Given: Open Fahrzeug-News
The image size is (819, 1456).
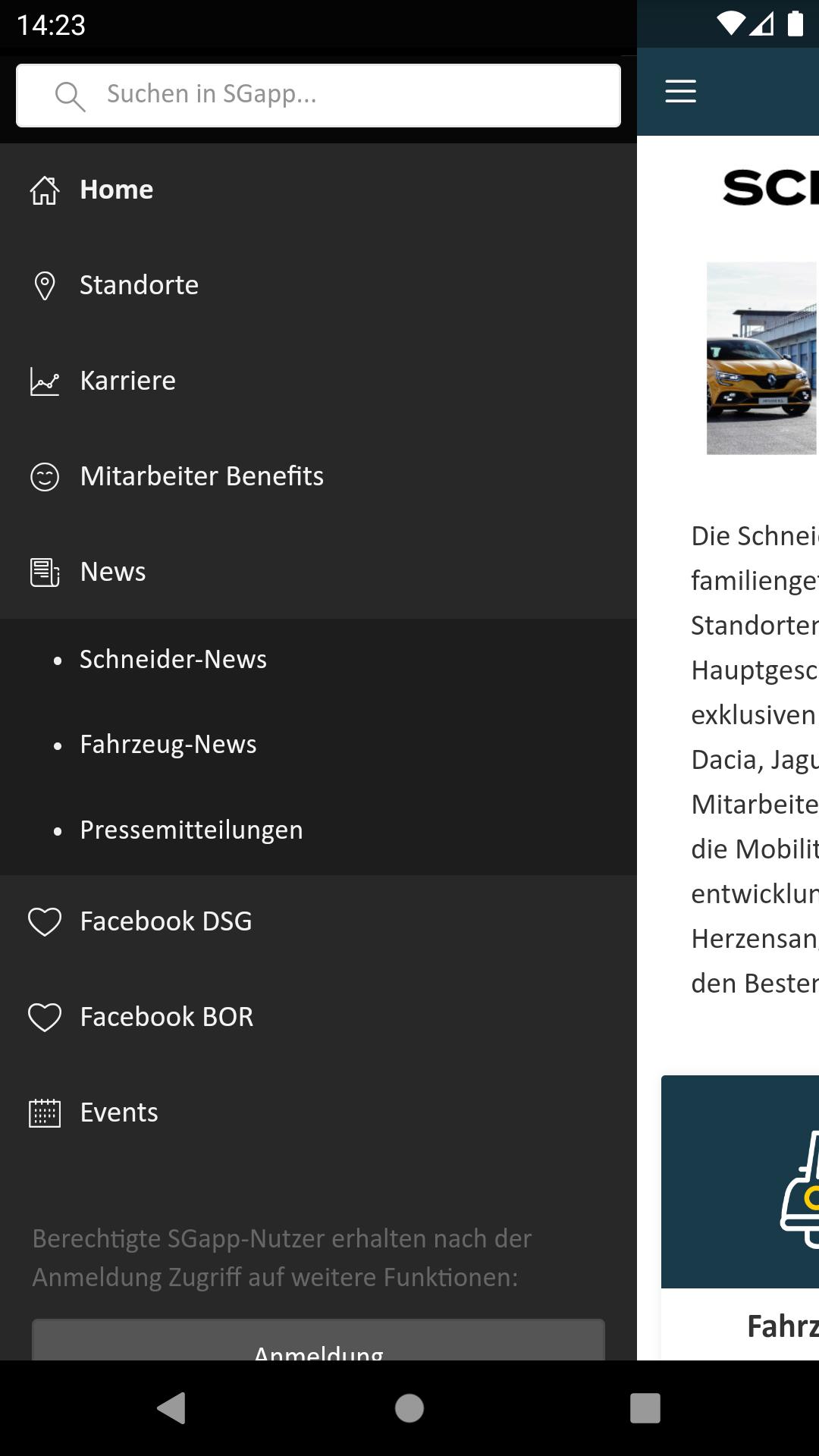Looking at the screenshot, I should click(x=318, y=745).
